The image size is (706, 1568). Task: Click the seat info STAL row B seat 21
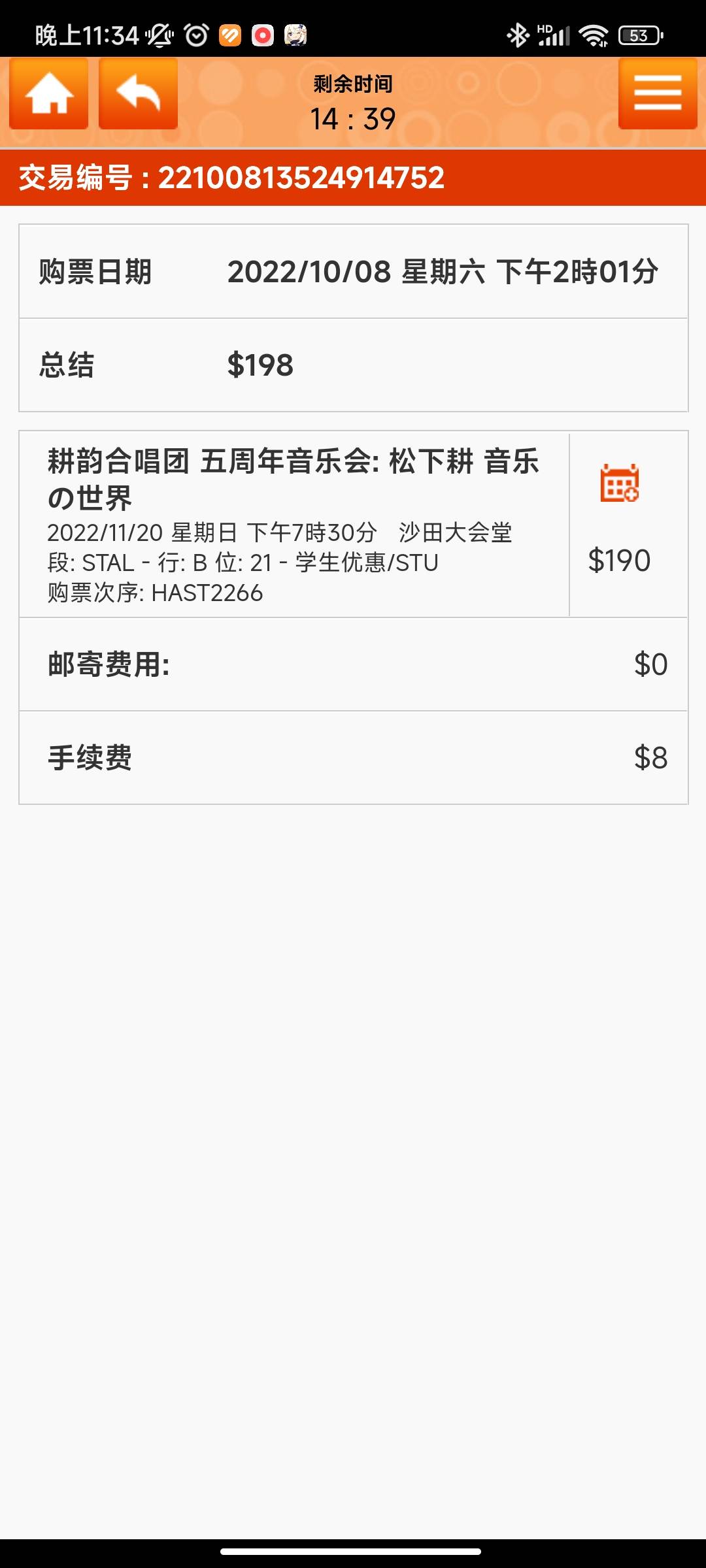pos(242,562)
